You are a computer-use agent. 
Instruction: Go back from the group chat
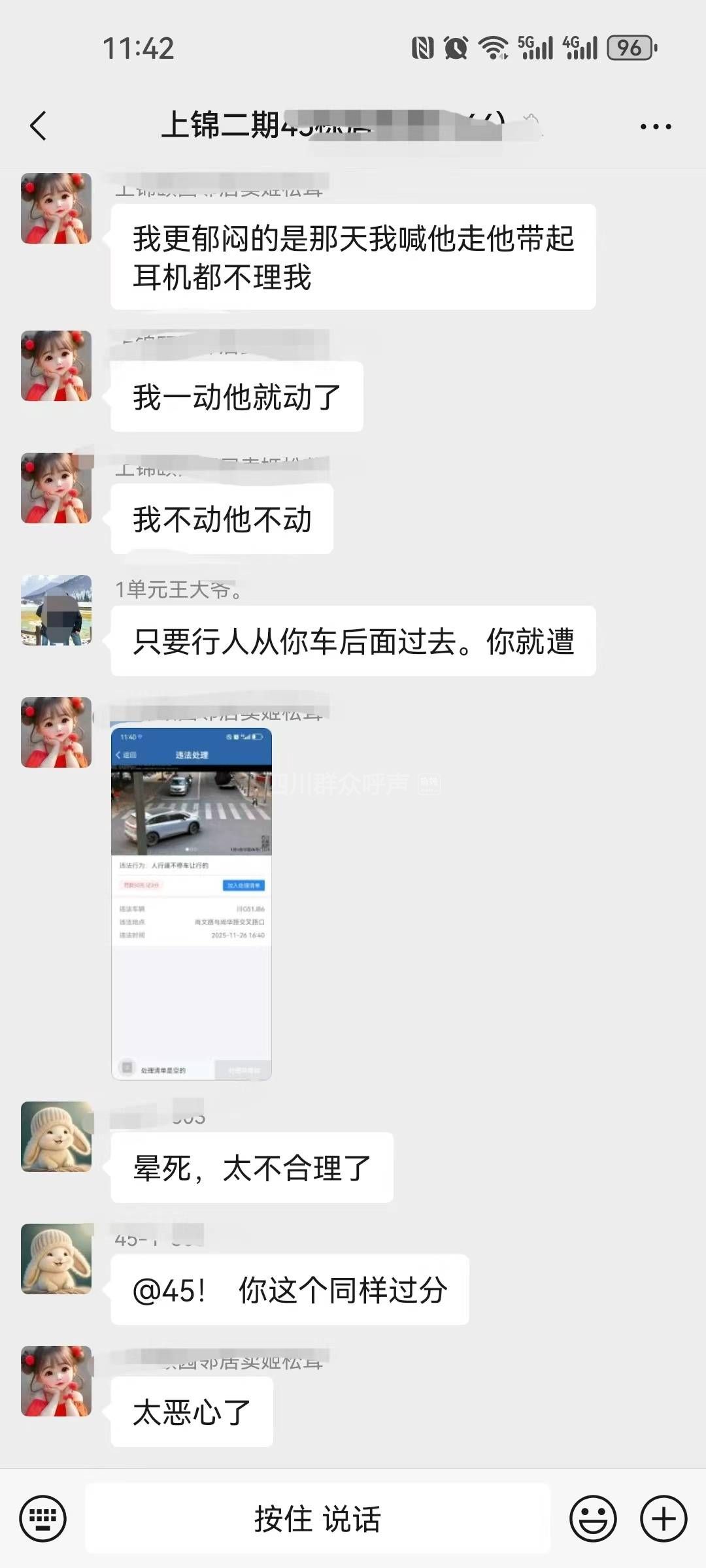39,125
